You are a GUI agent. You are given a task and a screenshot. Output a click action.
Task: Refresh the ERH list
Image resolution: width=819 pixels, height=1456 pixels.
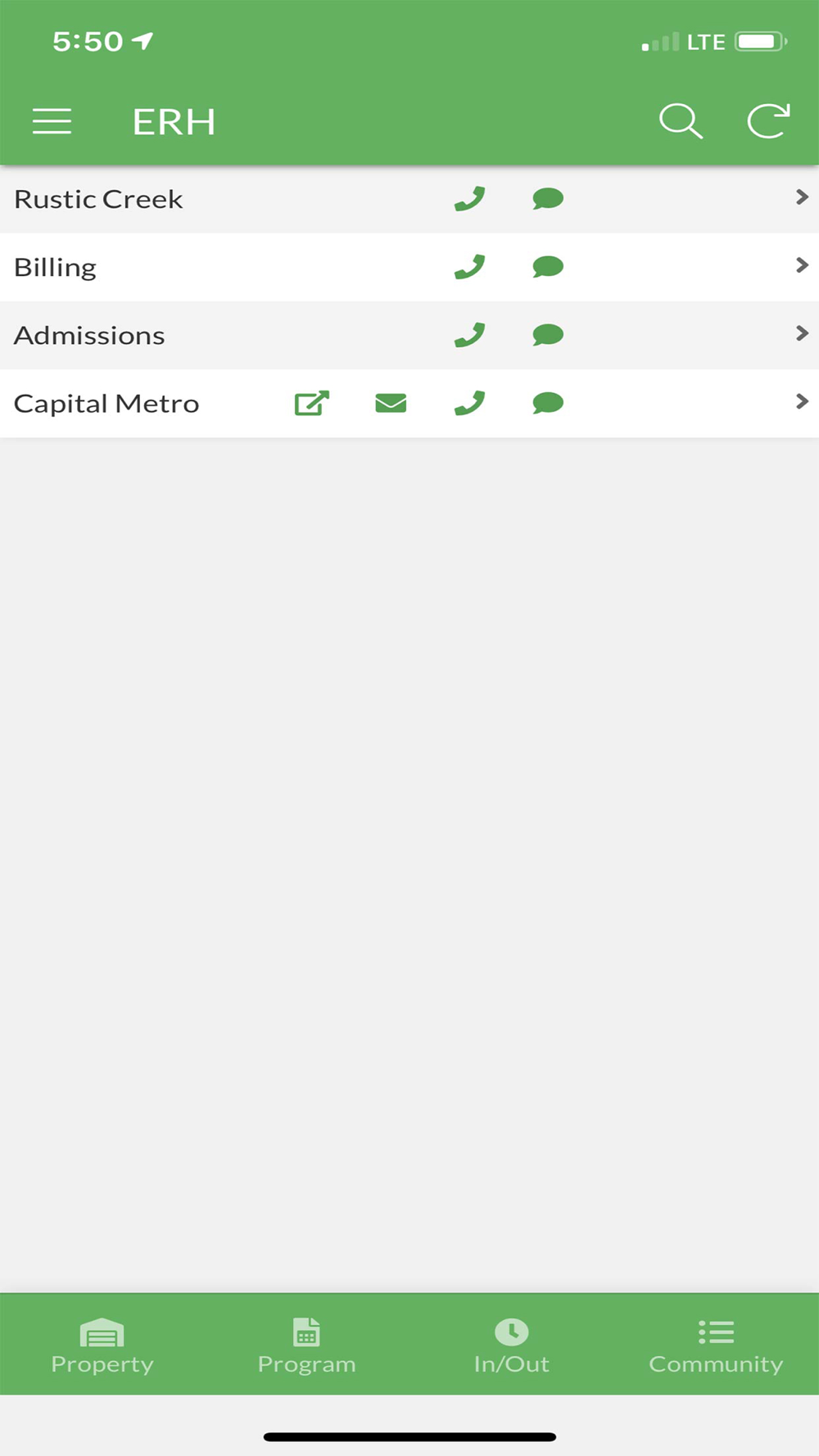coord(768,121)
